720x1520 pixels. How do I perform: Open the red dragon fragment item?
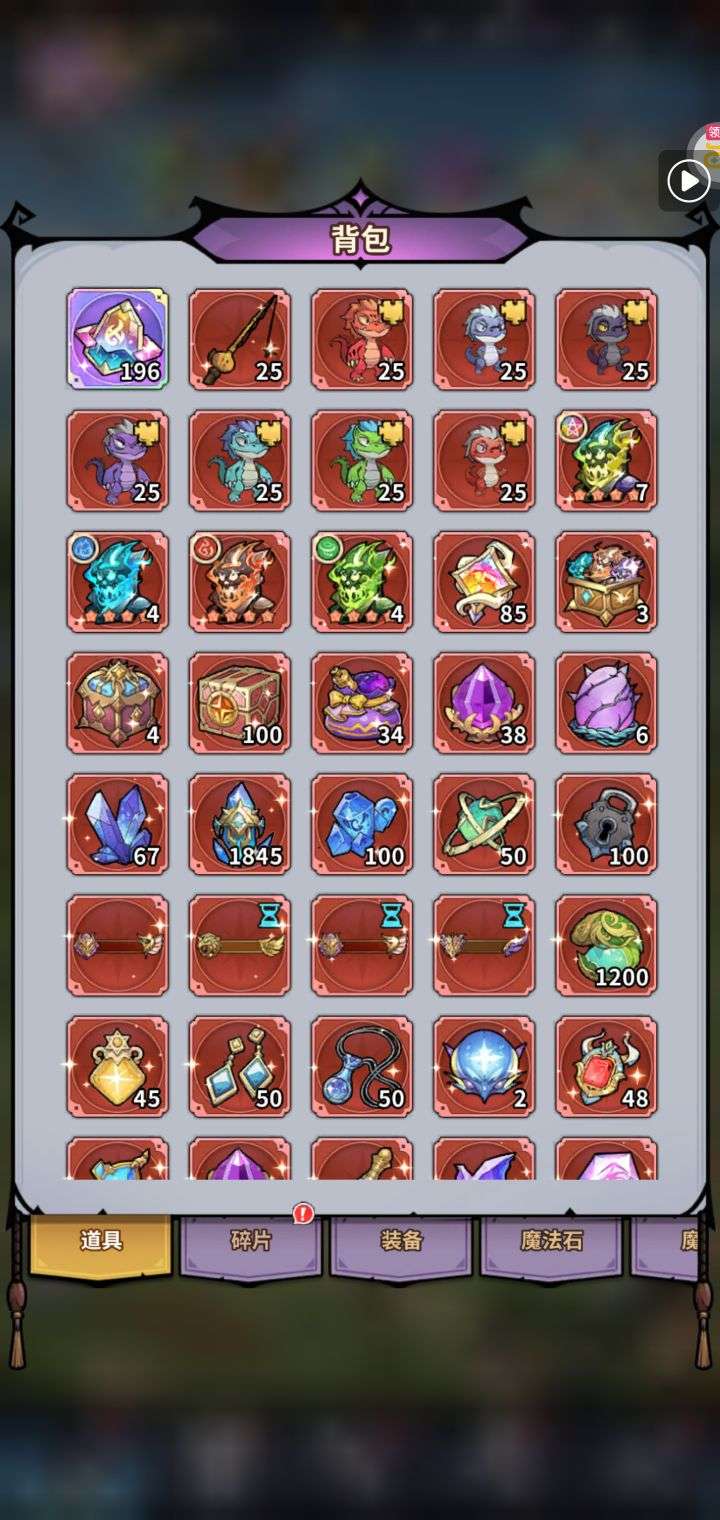[361, 339]
